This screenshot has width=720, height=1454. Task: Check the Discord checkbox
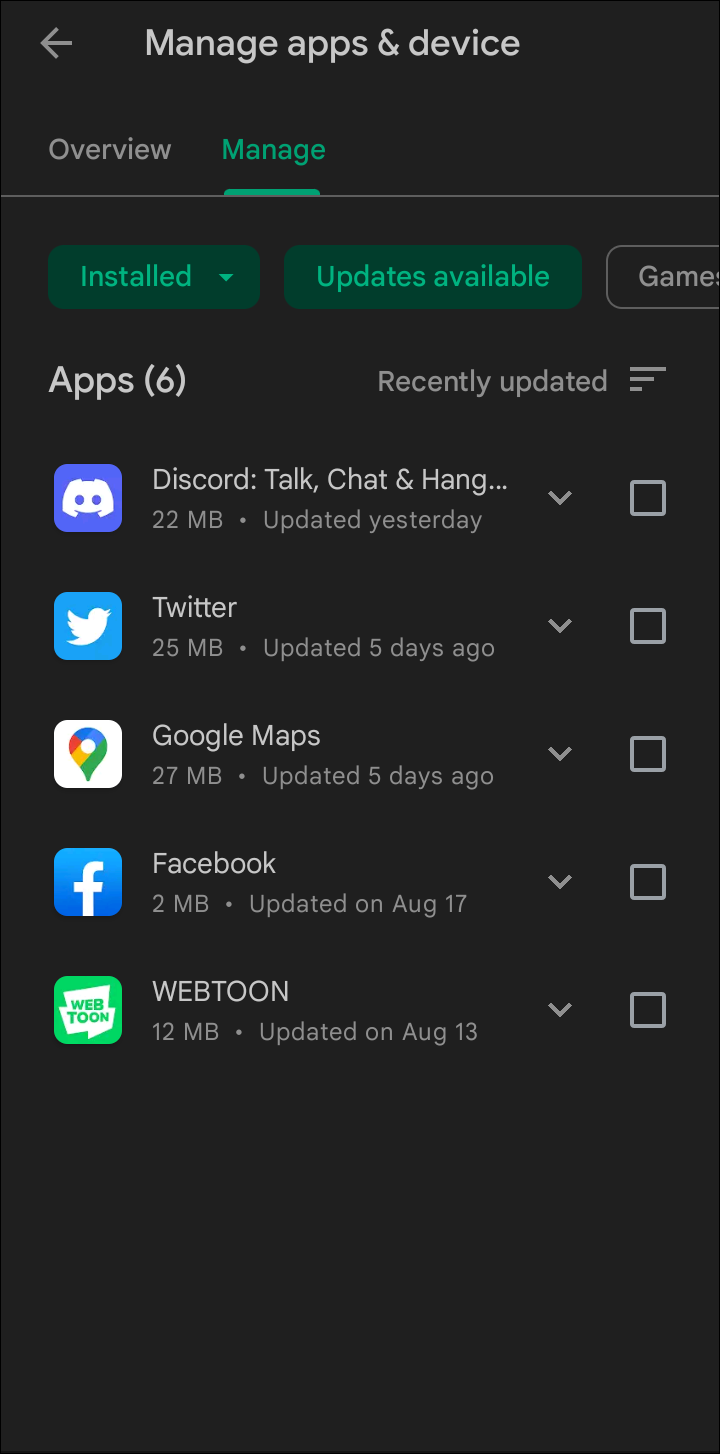click(x=647, y=498)
